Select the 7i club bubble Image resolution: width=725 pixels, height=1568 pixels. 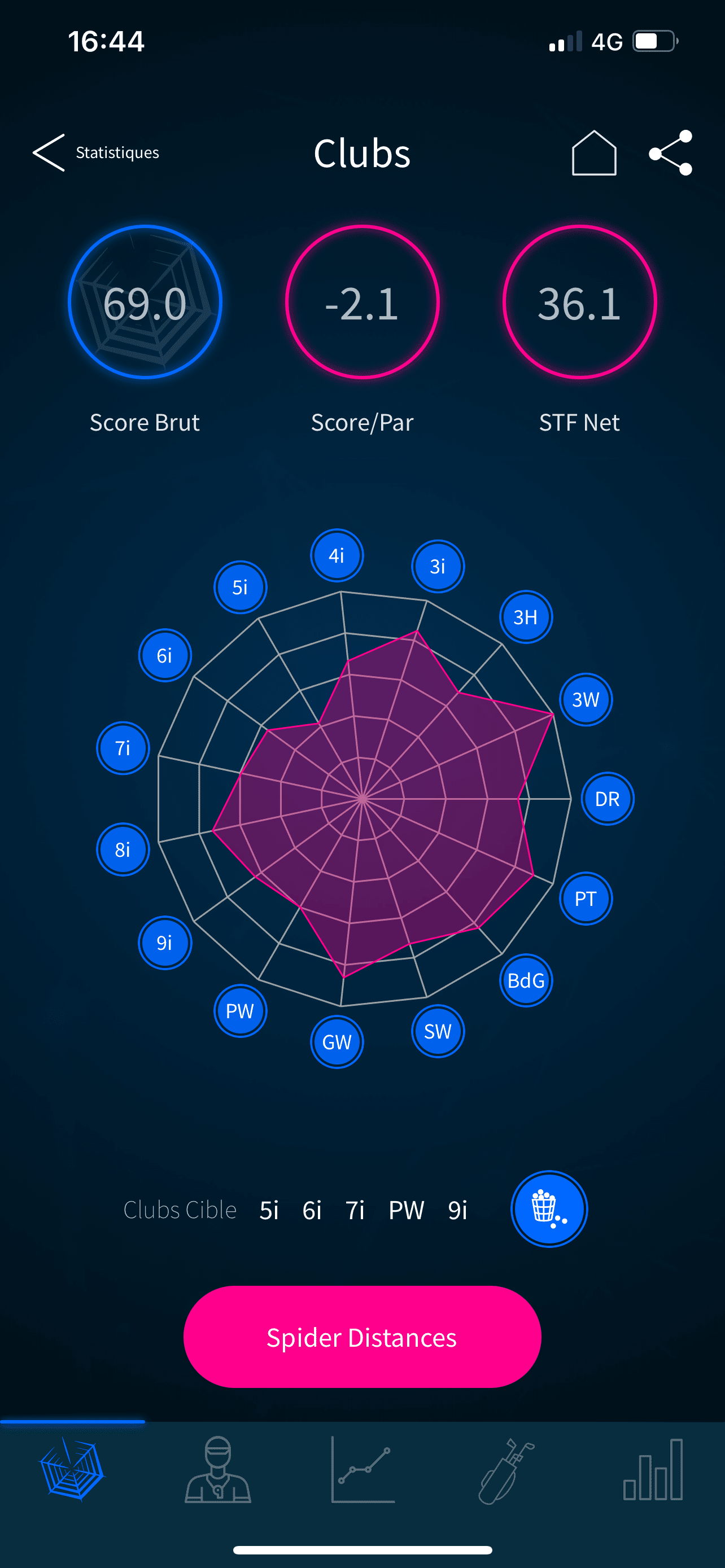(123, 748)
